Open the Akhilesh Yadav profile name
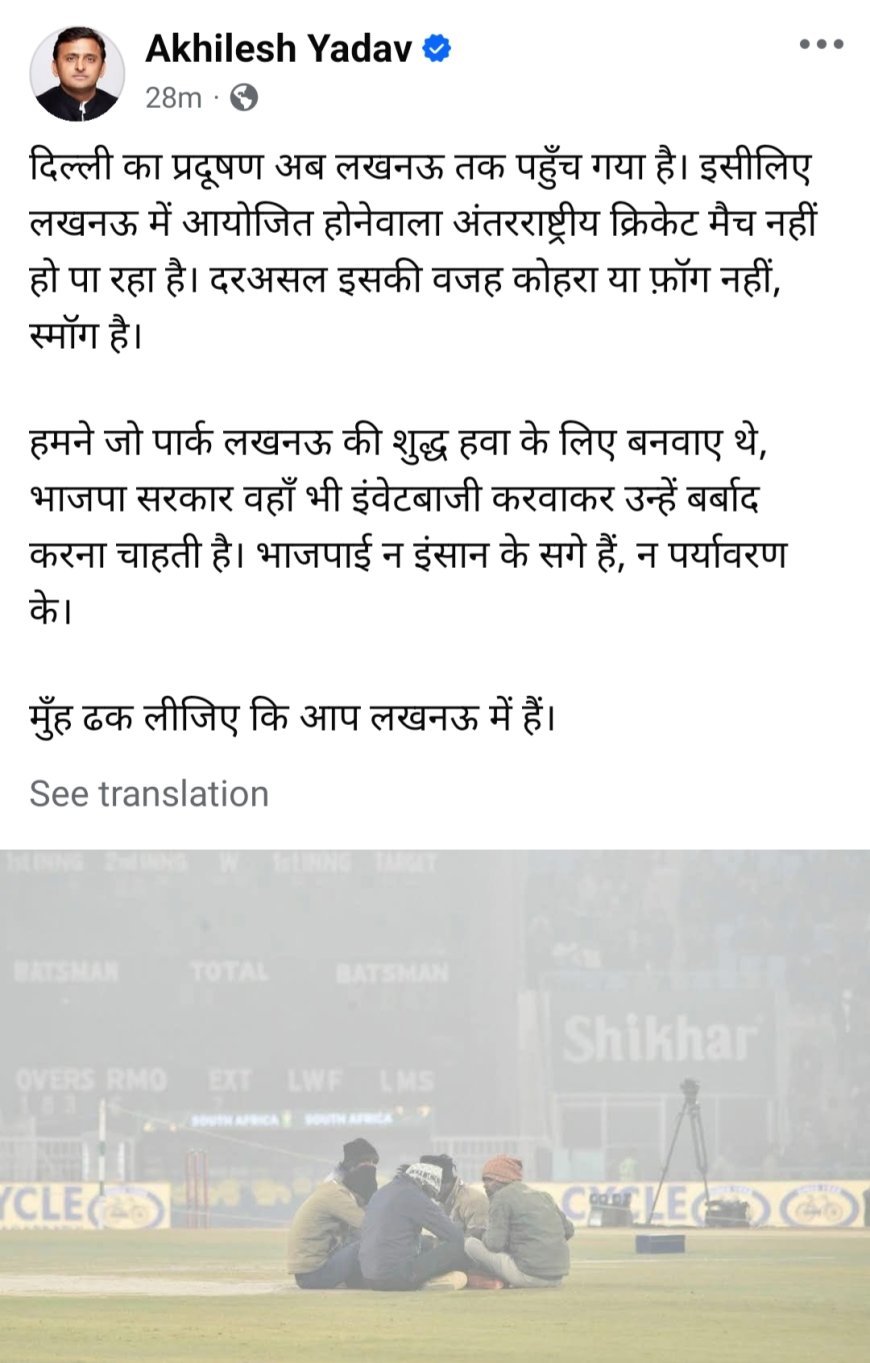This screenshot has width=870, height=1363. [278, 48]
